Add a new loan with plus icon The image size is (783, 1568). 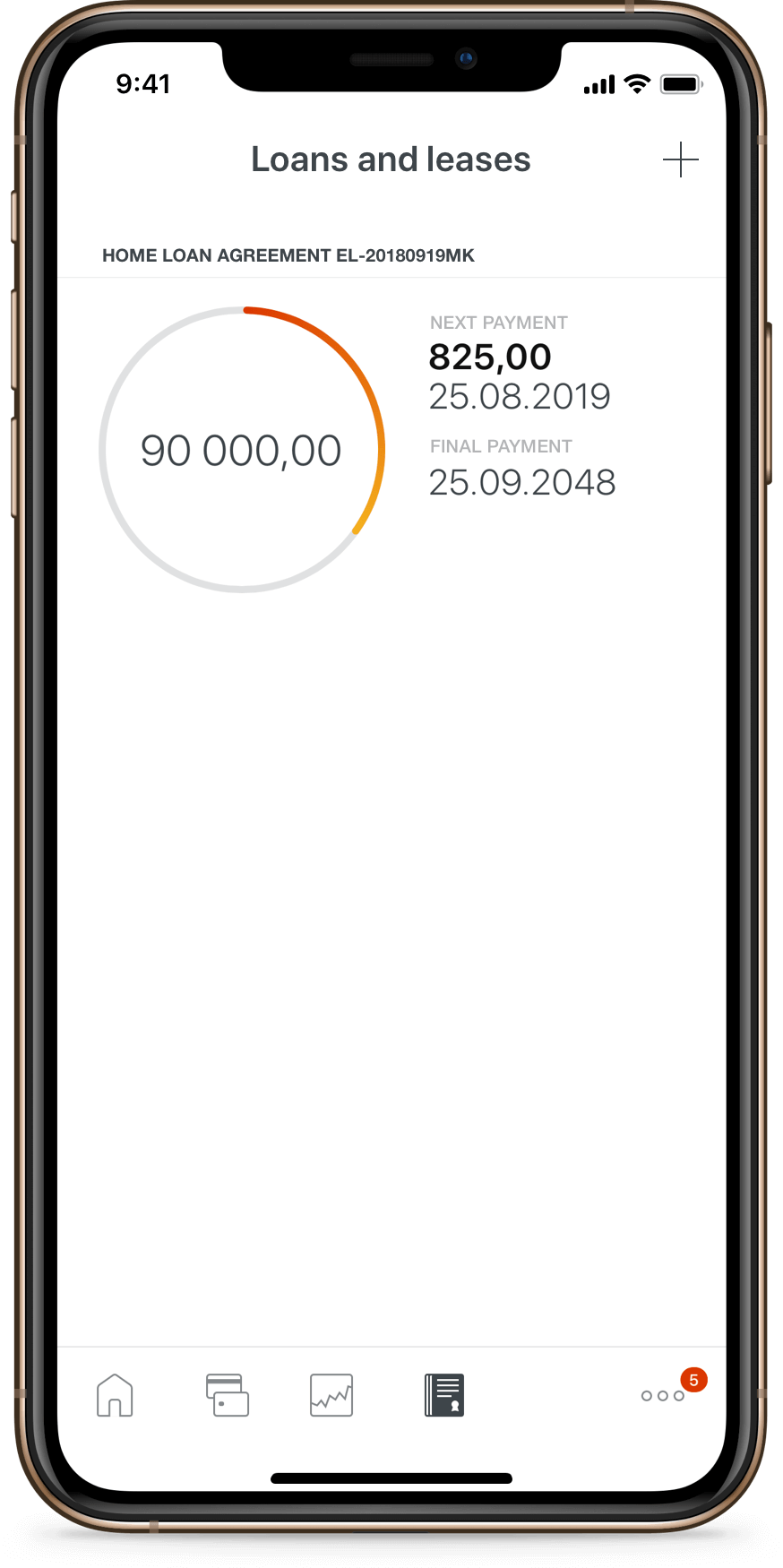(681, 159)
